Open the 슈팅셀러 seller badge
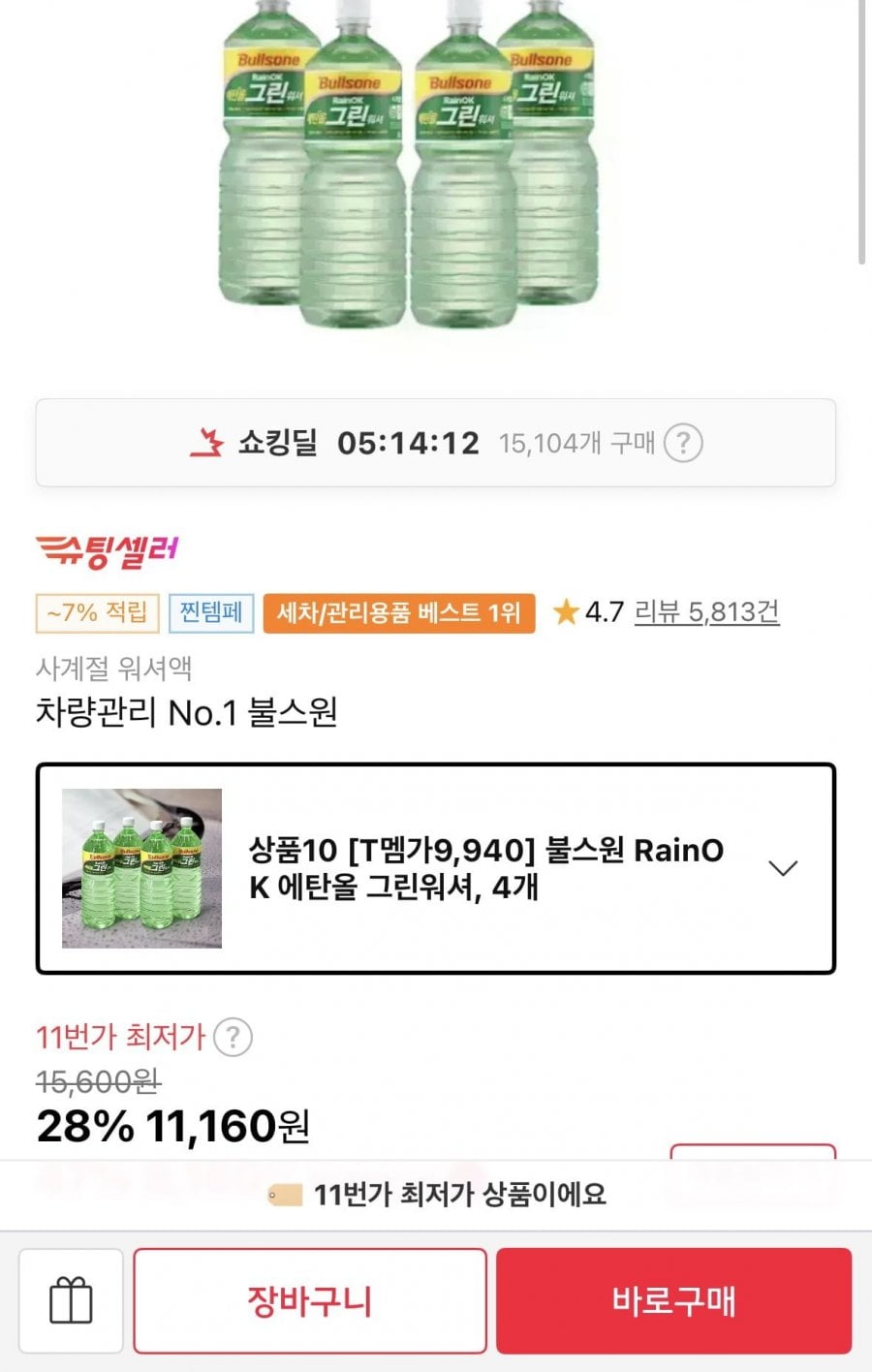Screen dimensions: 872x1372 [x=108, y=550]
